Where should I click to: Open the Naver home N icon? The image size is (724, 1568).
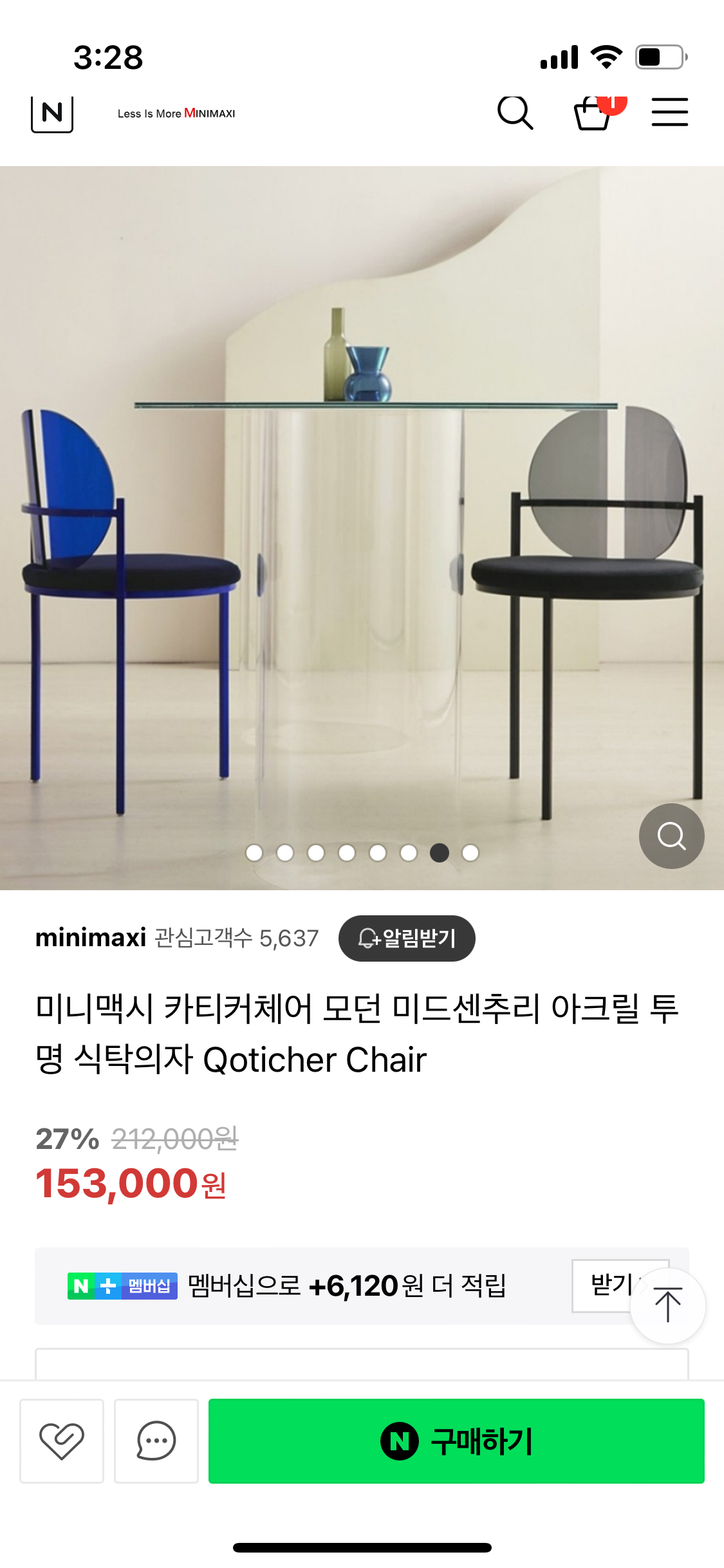(52, 113)
